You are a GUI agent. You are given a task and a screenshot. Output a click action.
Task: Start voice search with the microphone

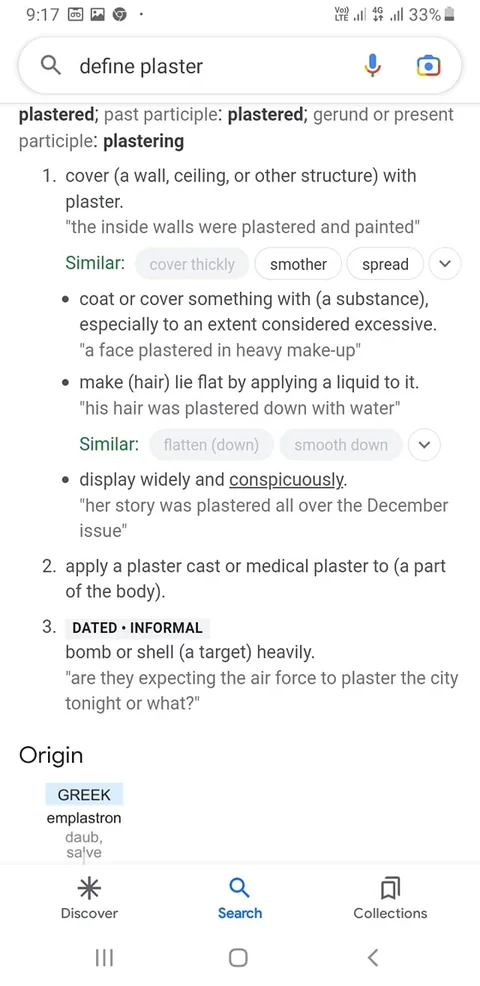pos(372,66)
